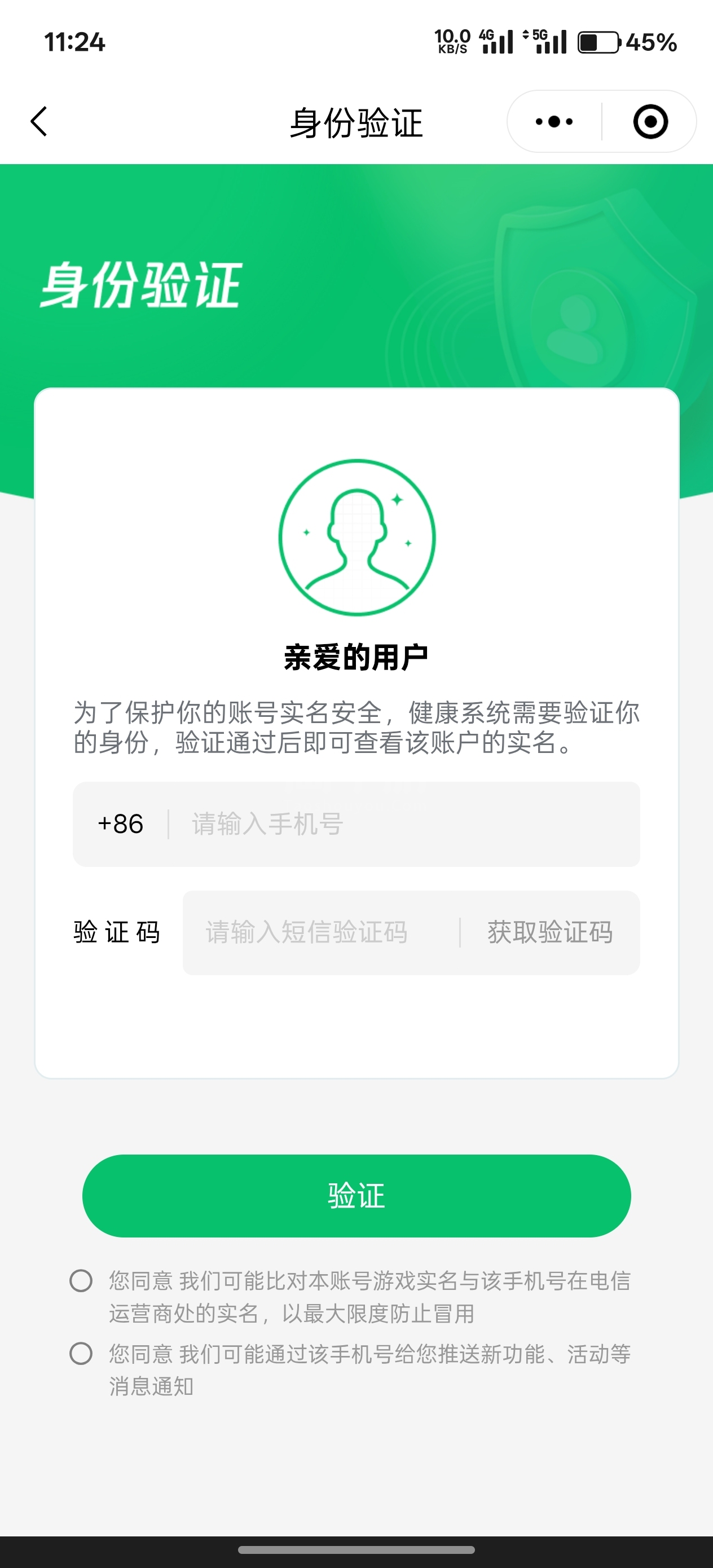The width and height of the screenshot is (713, 1568).
Task: Tap 获取验证码 to request a code
Action: 549,932
